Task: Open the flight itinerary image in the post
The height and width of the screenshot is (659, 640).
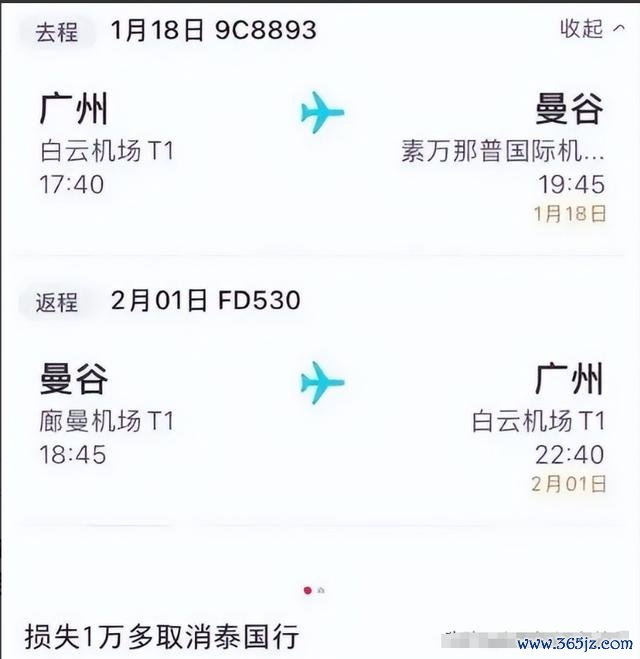Action: 320,280
